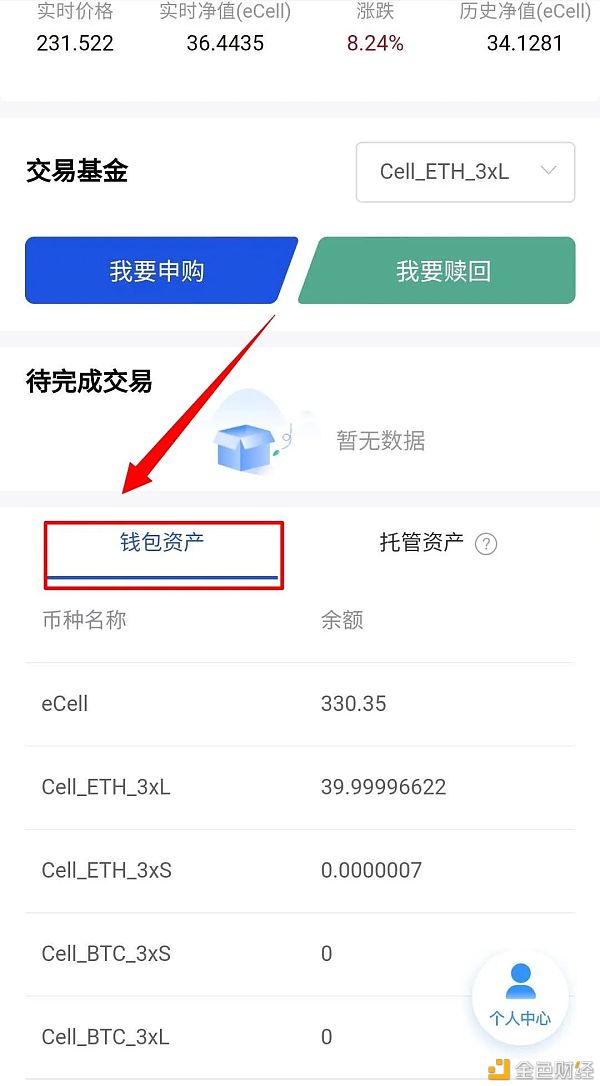The width and height of the screenshot is (600, 1086).
Task: Open the Cell_ETH_3xL fund dropdown
Action: click(465, 172)
